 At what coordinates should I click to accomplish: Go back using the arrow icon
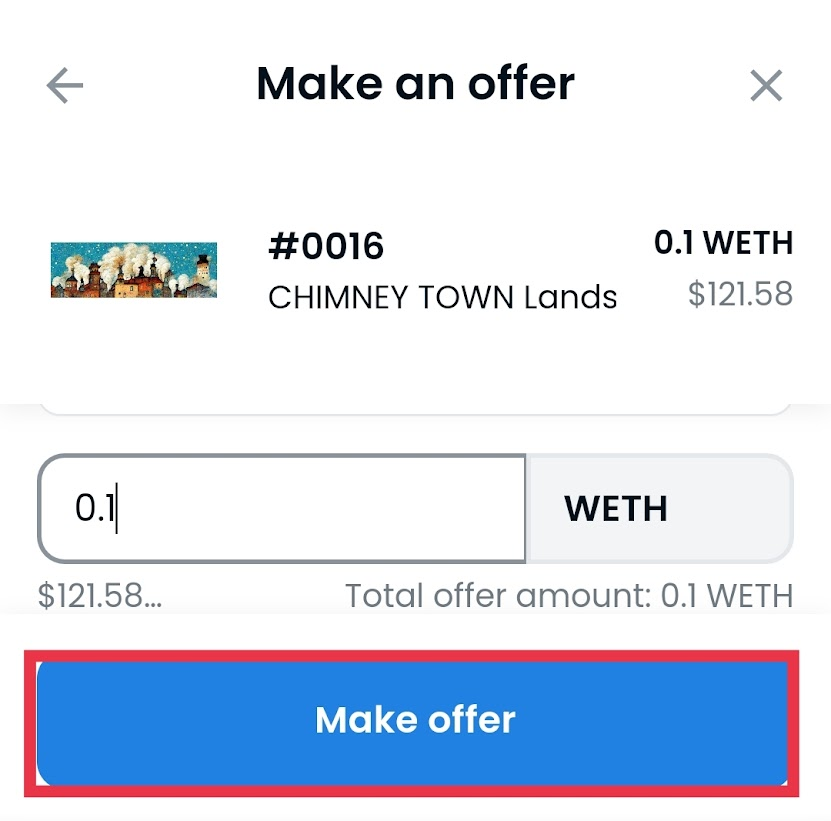65,86
